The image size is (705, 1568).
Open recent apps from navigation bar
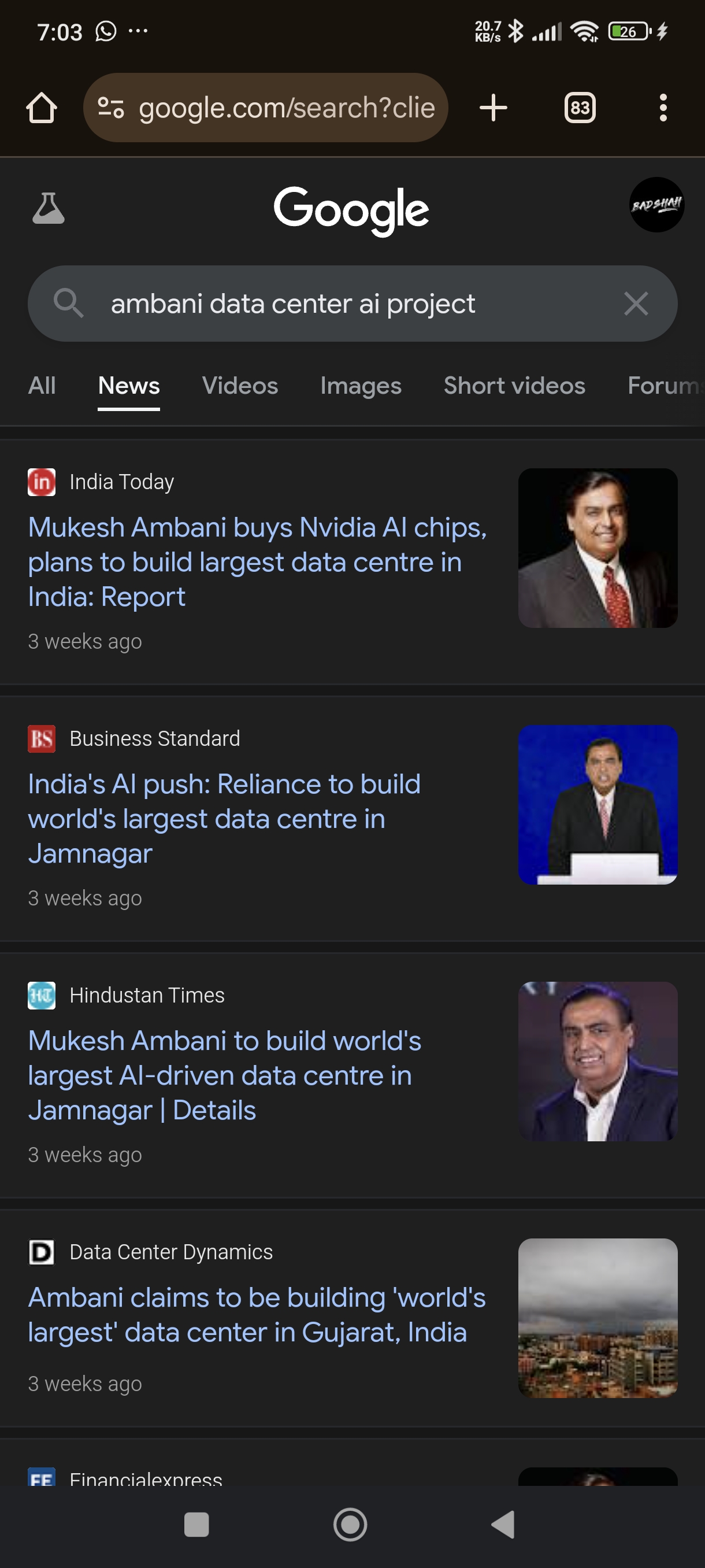[x=196, y=1524]
